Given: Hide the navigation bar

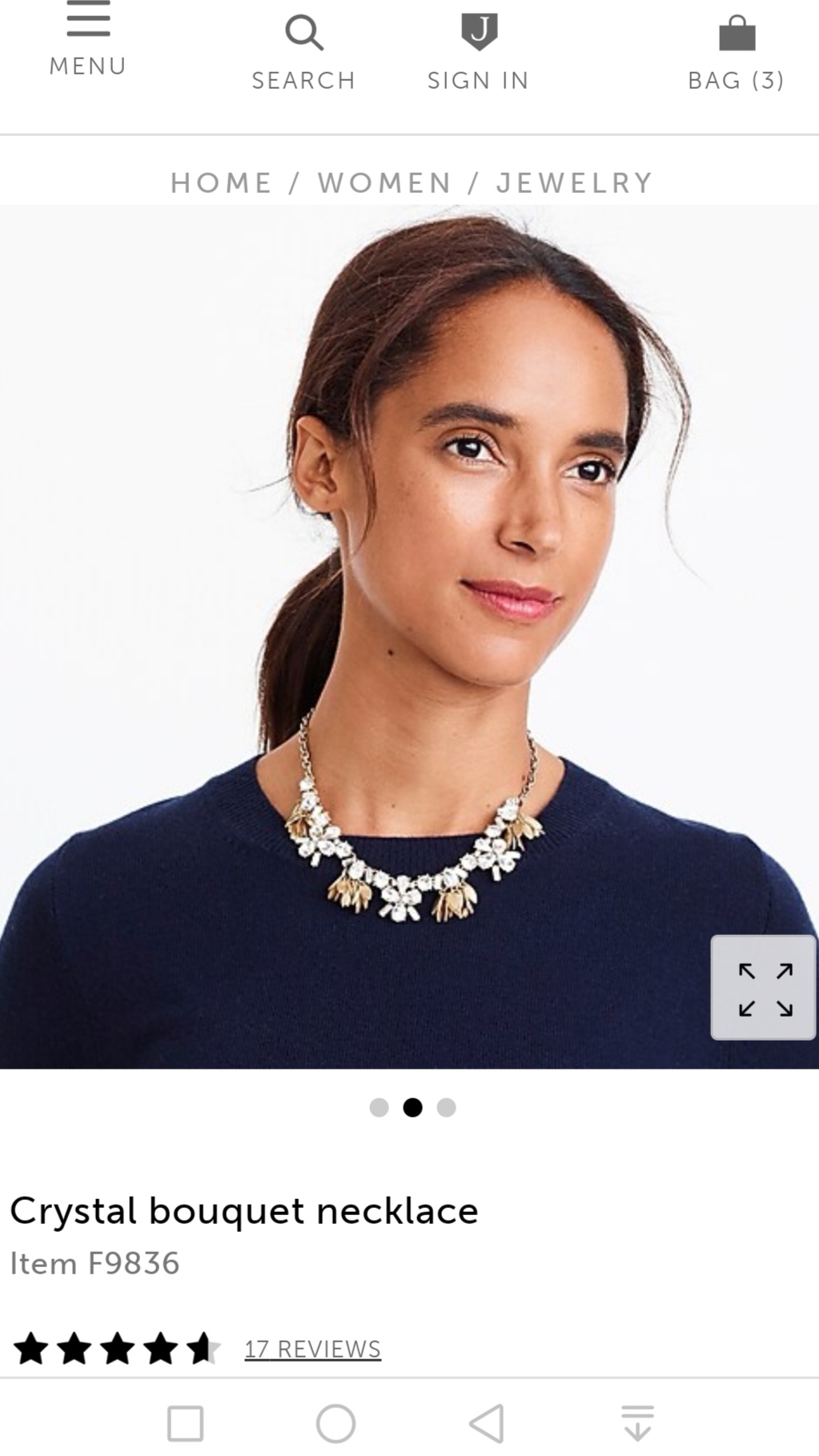Looking at the screenshot, I should point(637,1422).
